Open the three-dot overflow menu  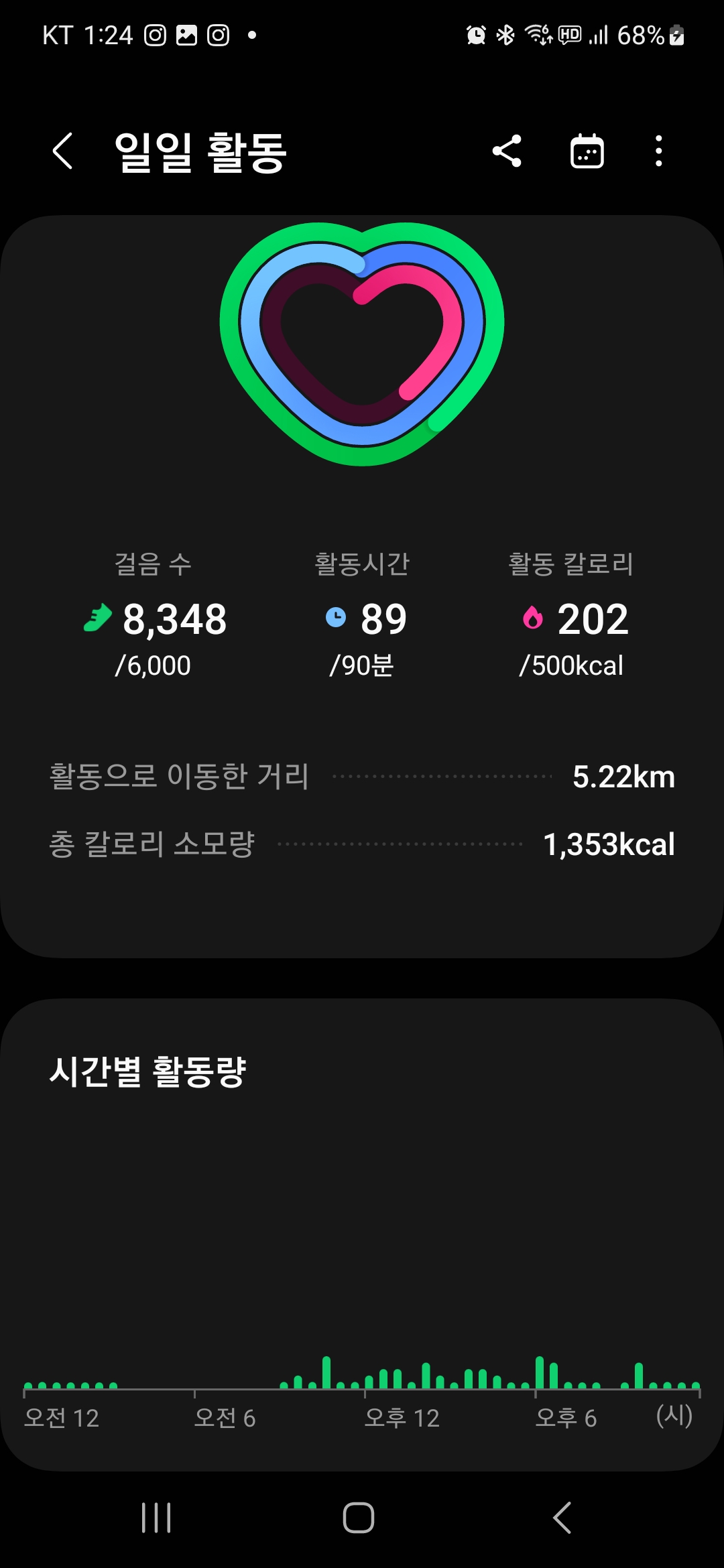click(658, 151)
